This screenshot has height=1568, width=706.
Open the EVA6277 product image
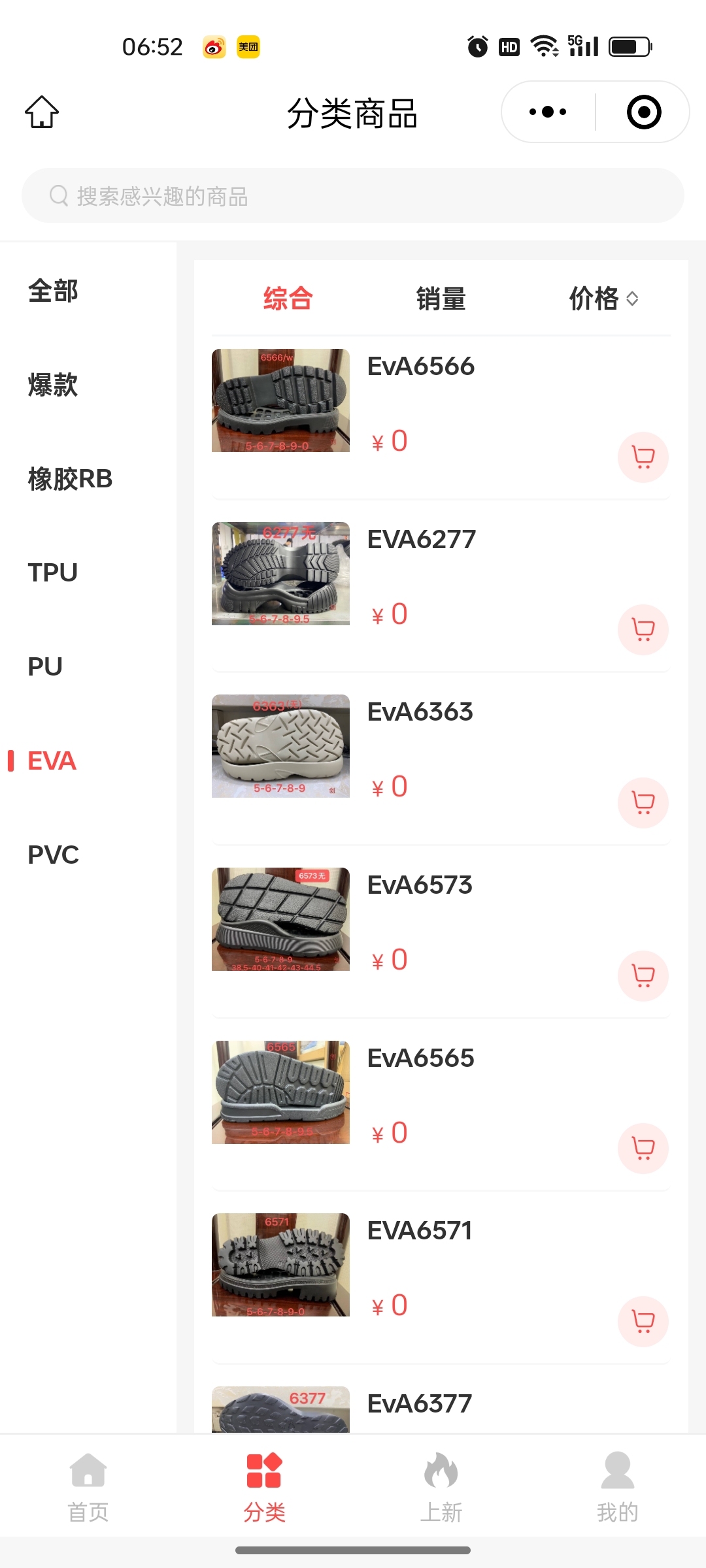280,573
